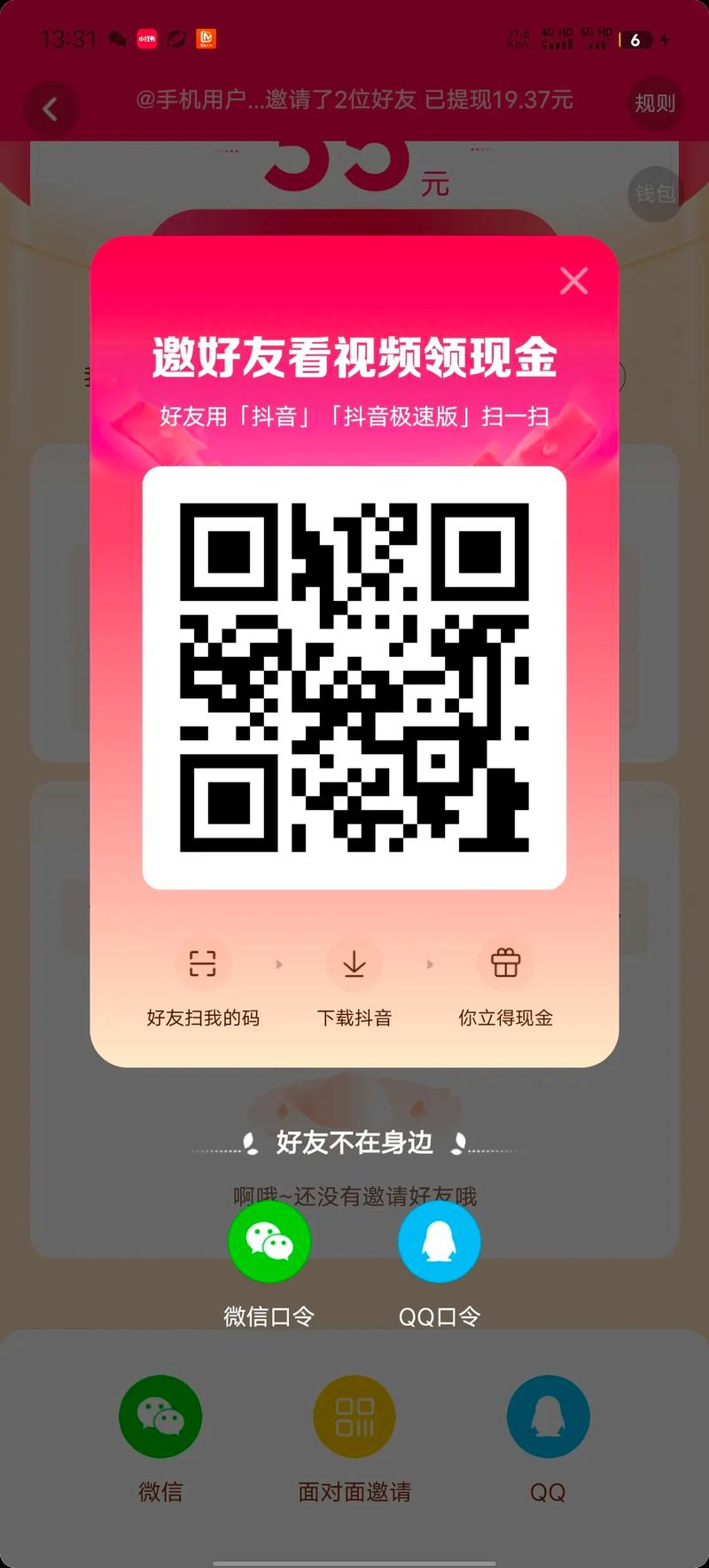Invite a friend through 微信
The width and height of the screenshot is (709, 1568).
click(160, 1416)
